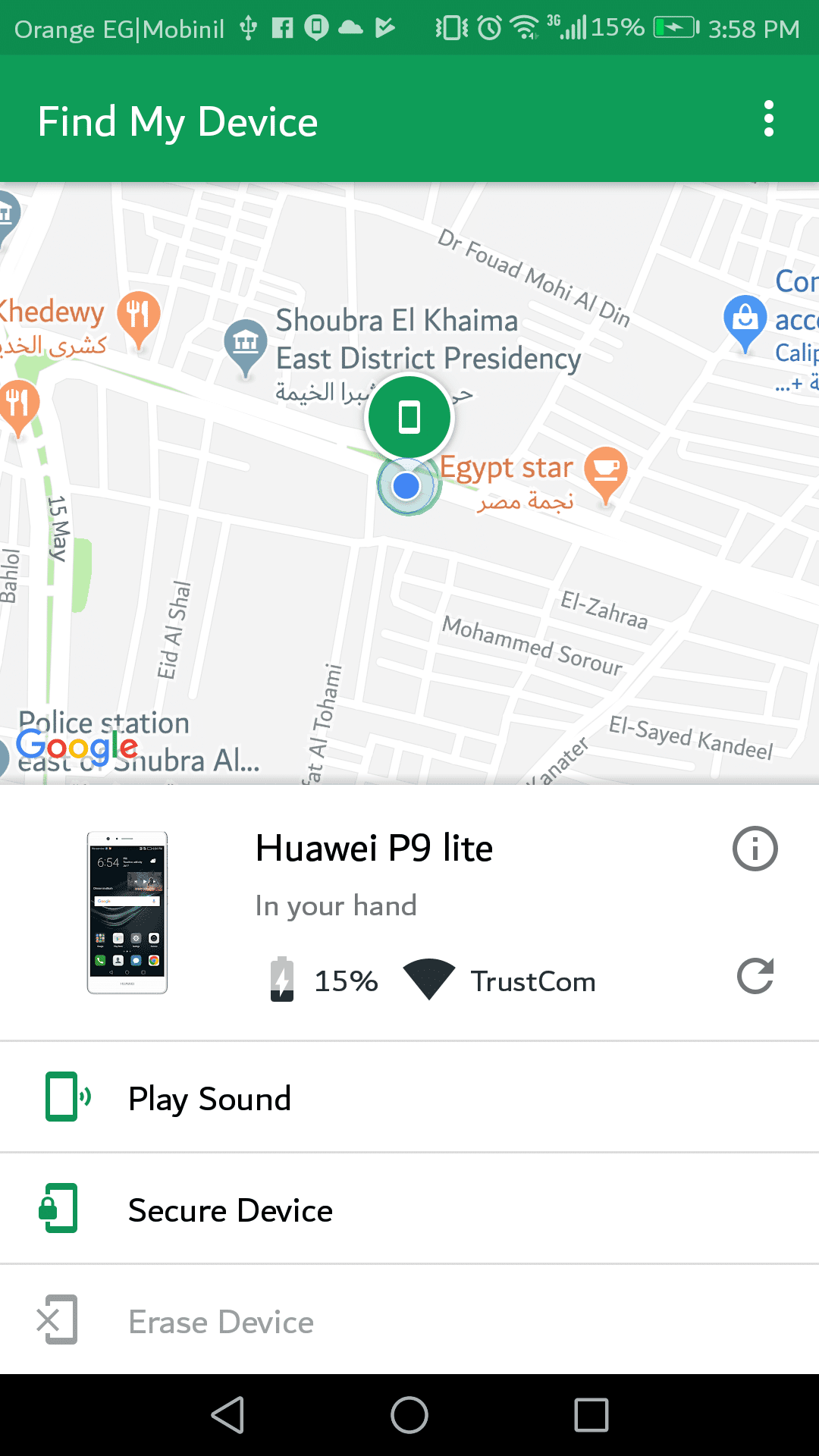The width and height of the screenshot is (819, 1456).
Task: View Huawei P9 lite device info
Action: [x=755, y=848]
